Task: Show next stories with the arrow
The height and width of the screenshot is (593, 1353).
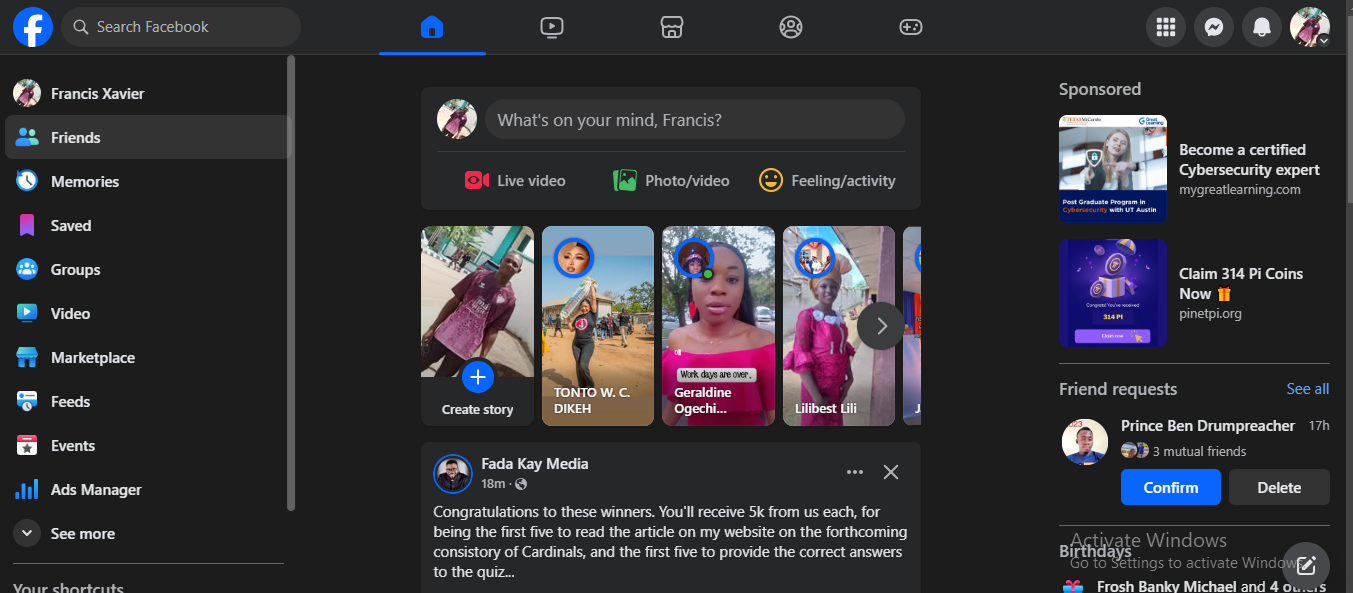Action: (x=881, y=326)
